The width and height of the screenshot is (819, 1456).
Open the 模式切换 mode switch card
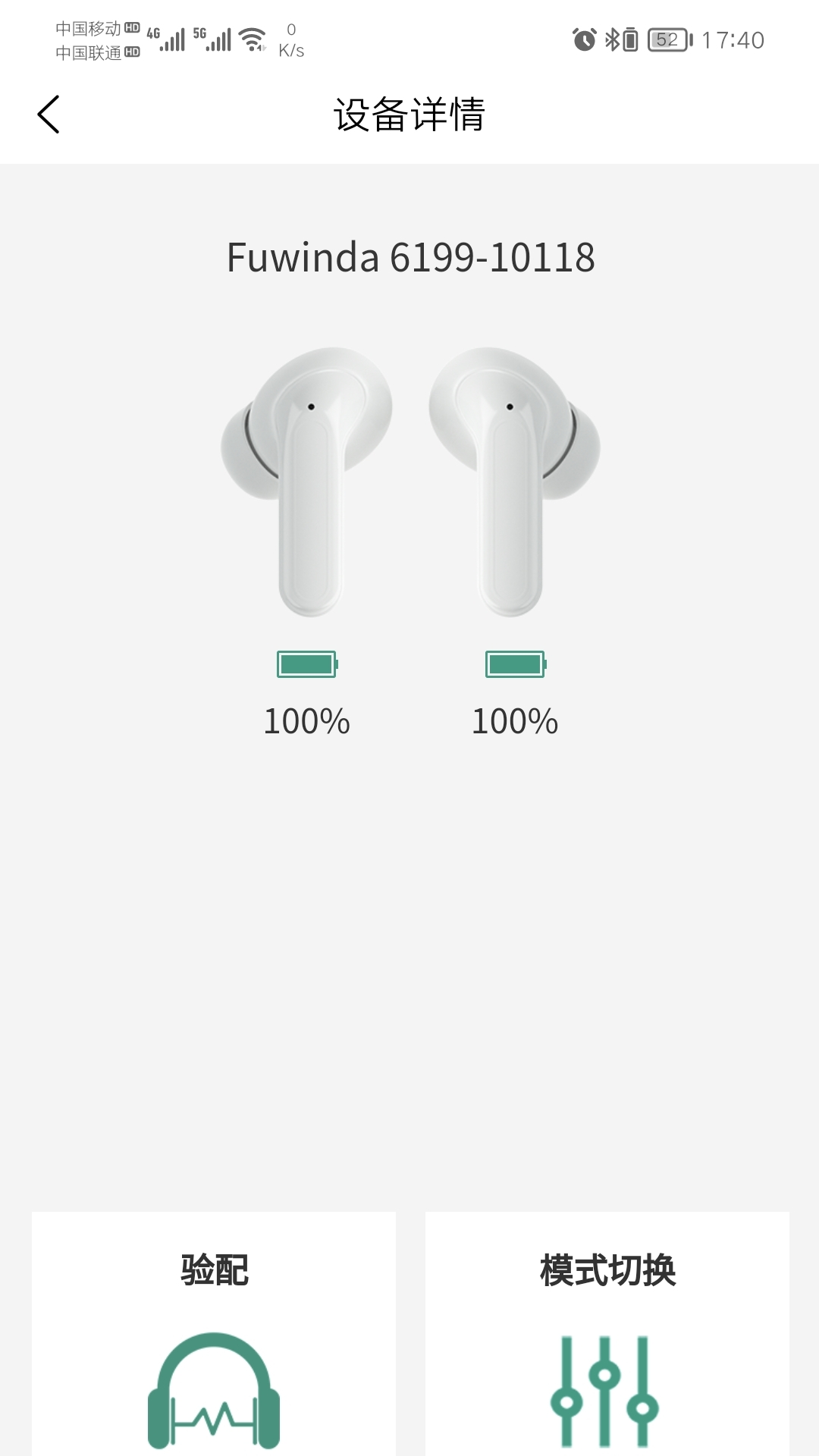[607, 1335]
